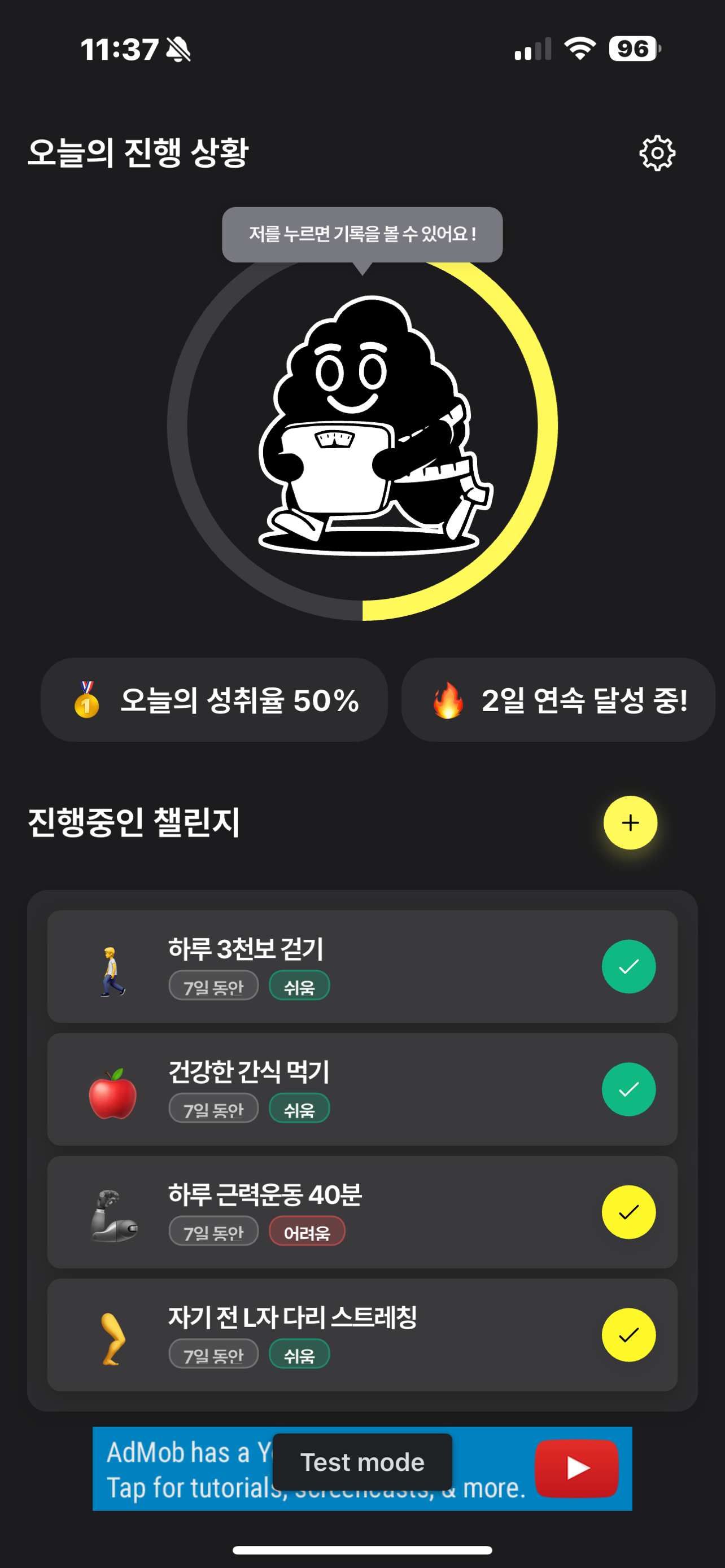
Task: Tap the 어려움 difficulty badge
Action: click(x=307, y=1231)
